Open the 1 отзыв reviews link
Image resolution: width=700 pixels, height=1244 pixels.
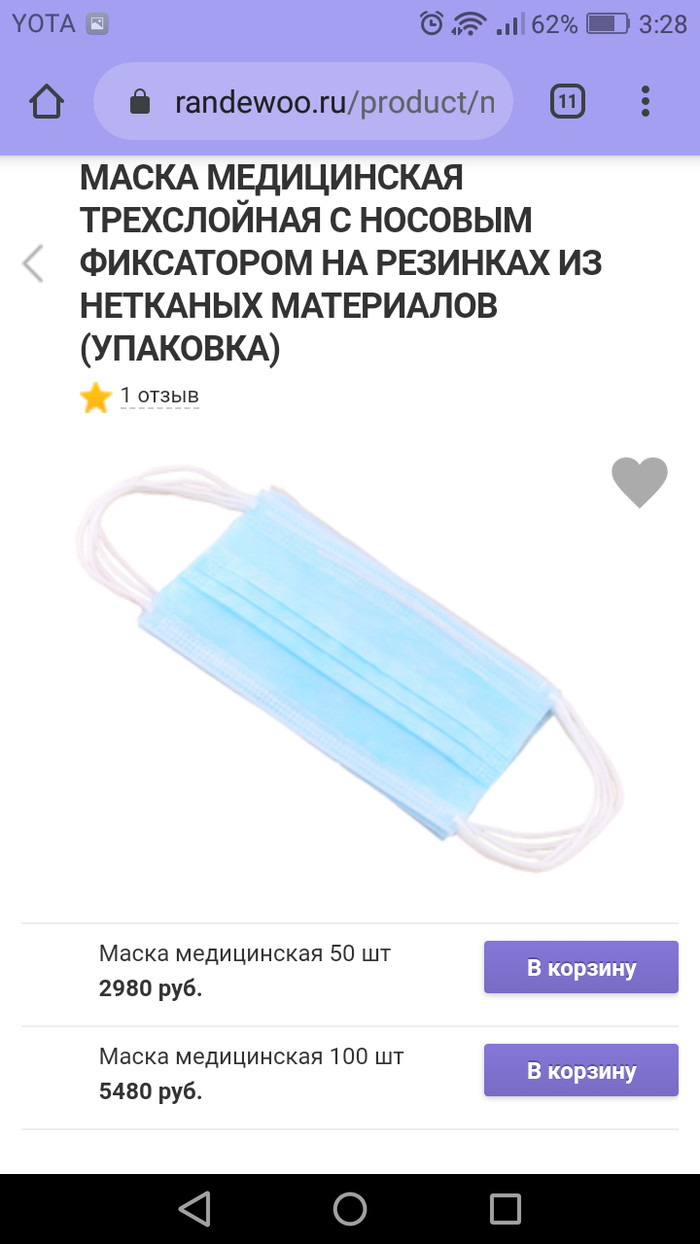click(159, 396)
